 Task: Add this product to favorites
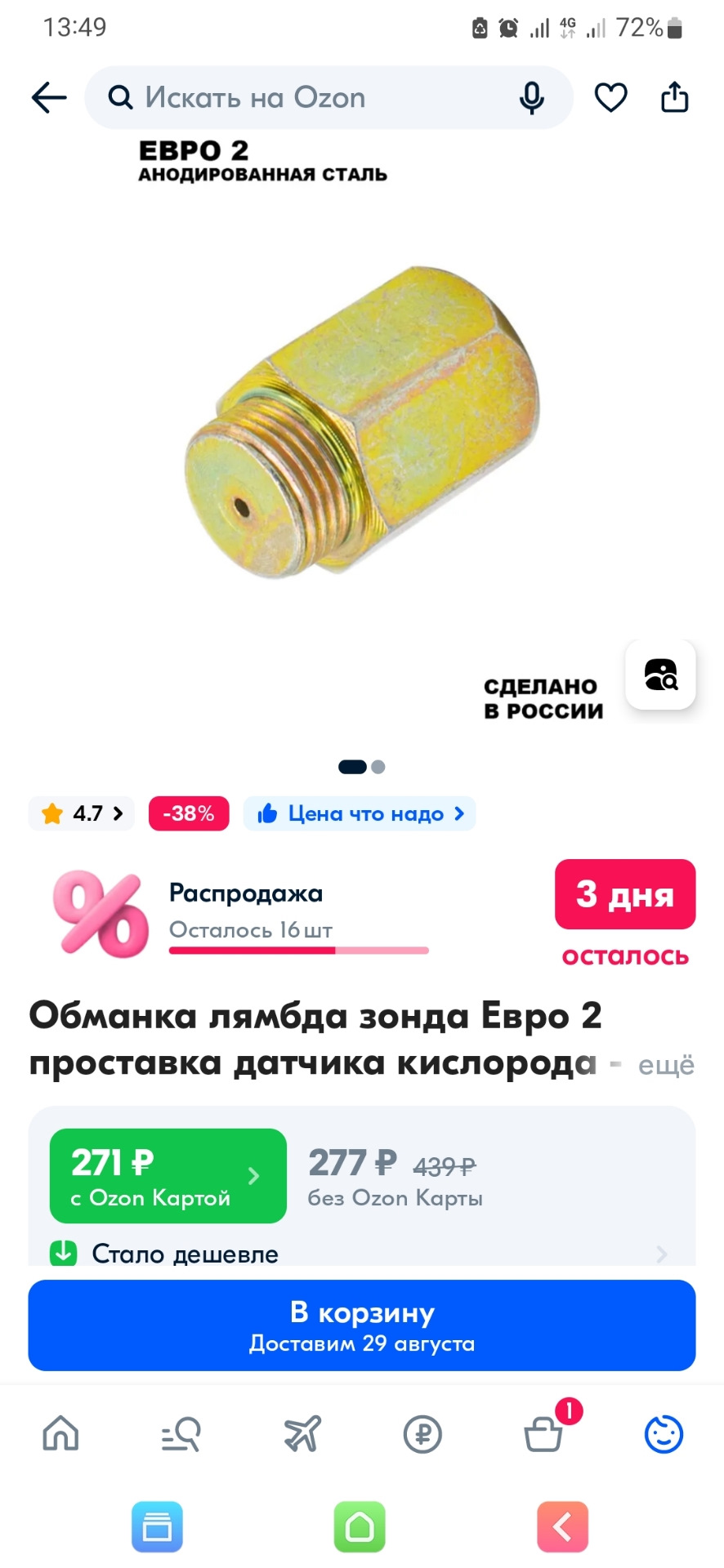click(x=610, y=98)
